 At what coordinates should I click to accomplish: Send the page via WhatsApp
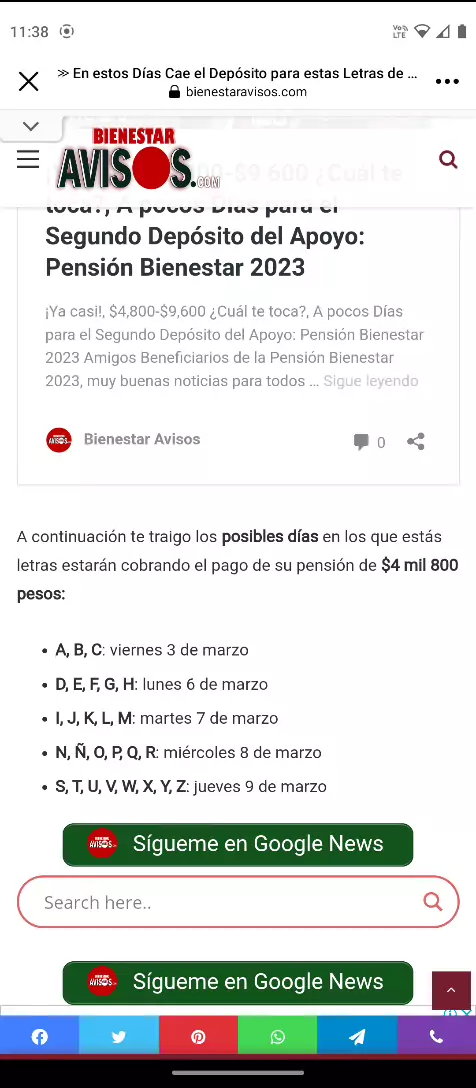point(278,1037)
